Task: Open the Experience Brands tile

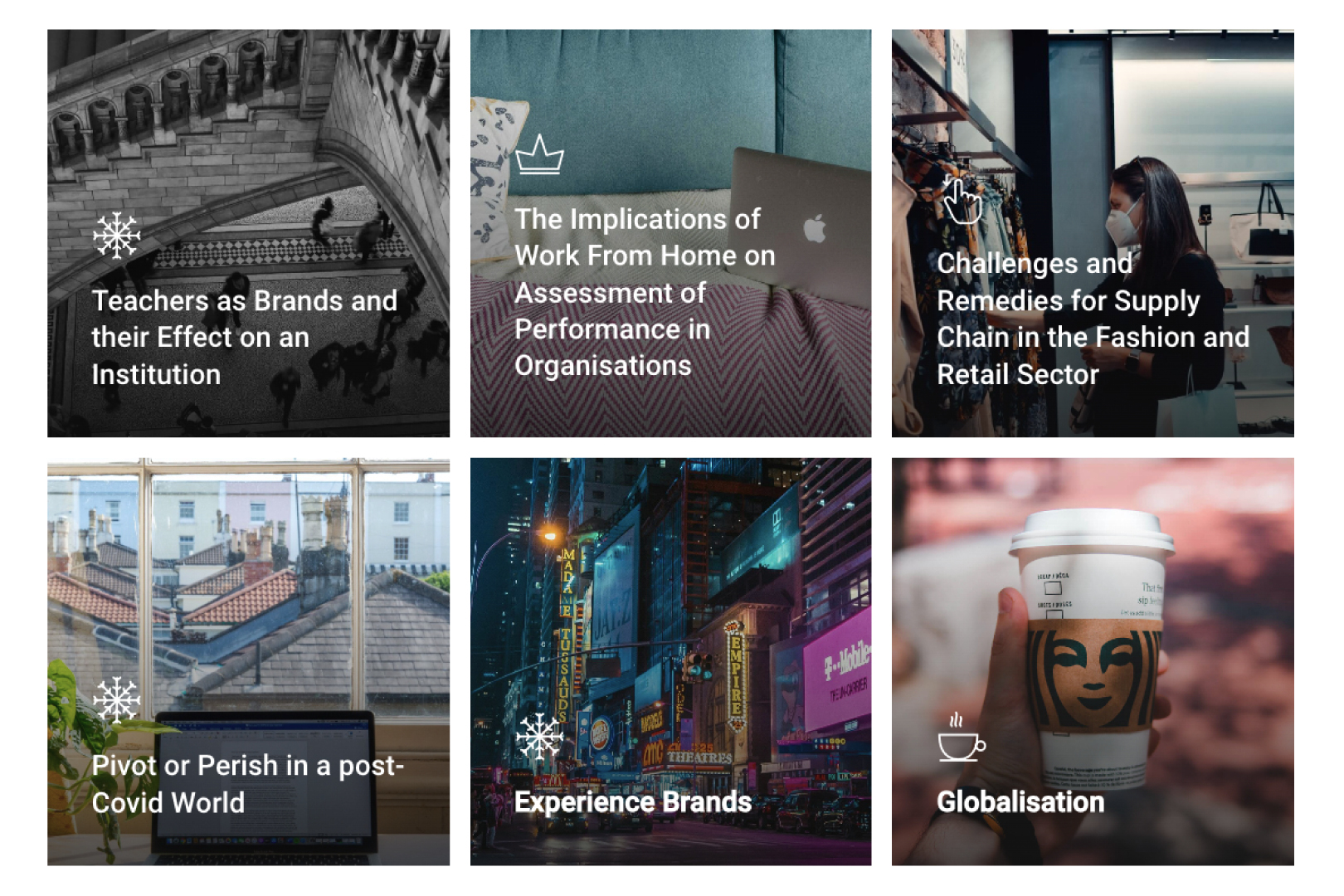Action: pyautogui.click(x=633, y=801)
